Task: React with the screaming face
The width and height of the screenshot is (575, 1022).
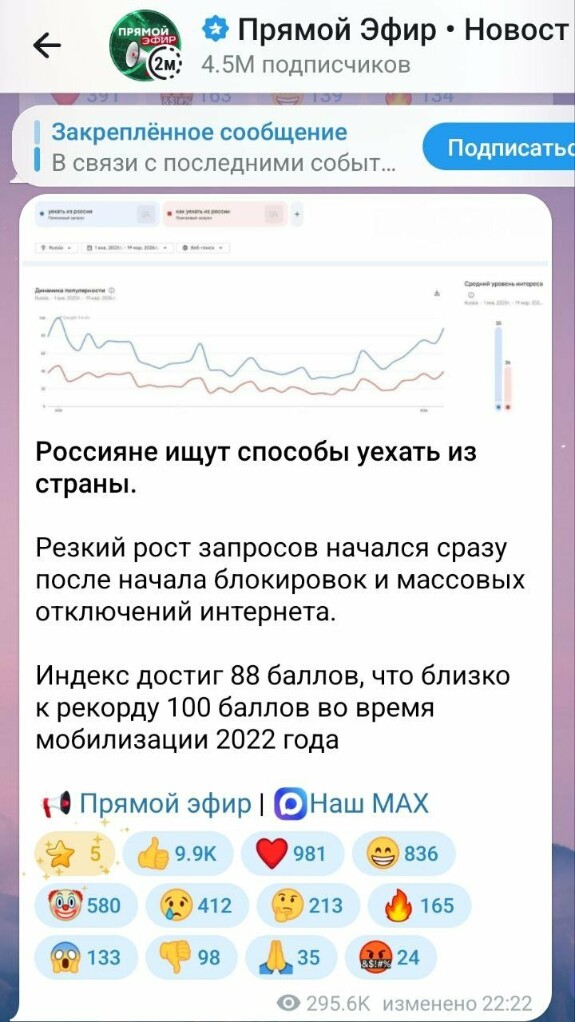Action: click(86, 957)
